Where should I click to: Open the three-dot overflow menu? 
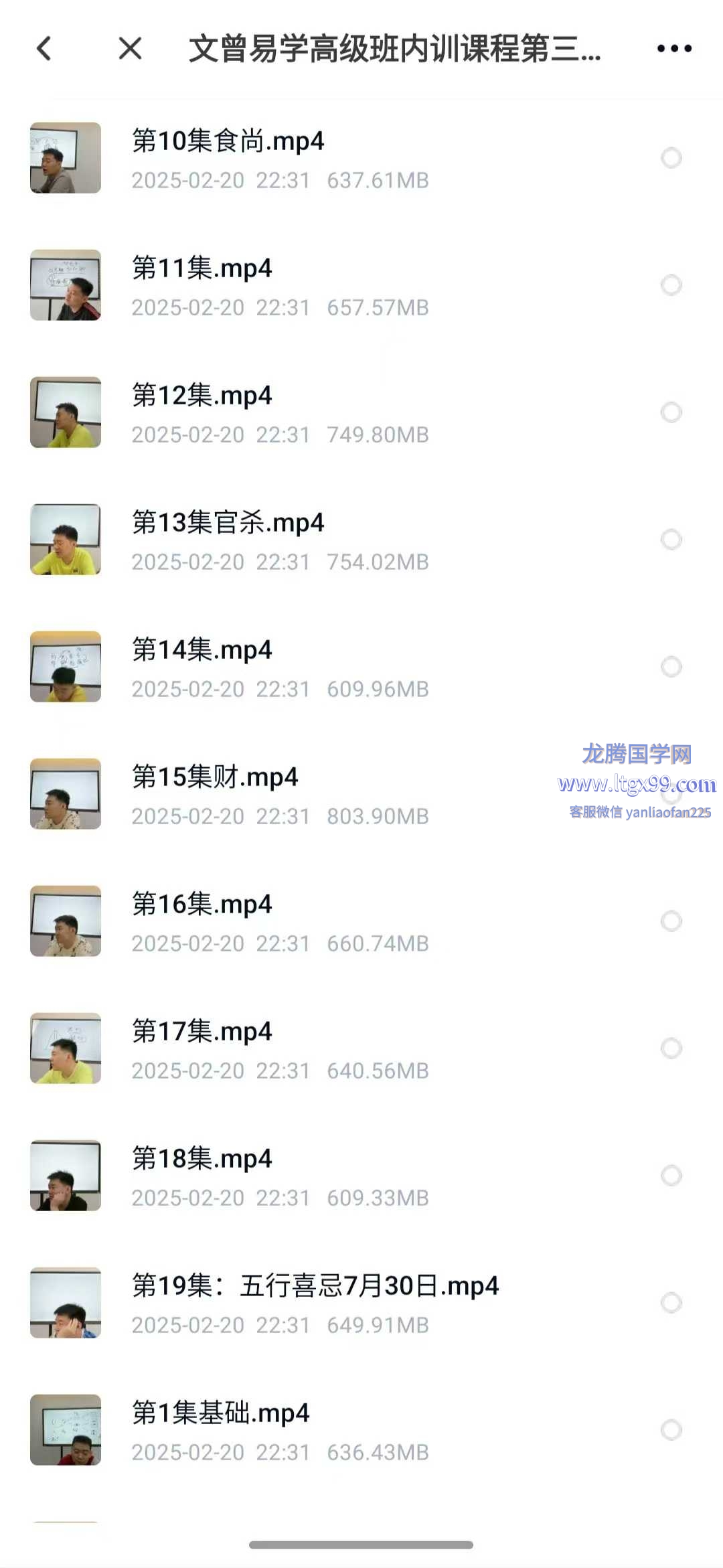[x=674, y=49]
